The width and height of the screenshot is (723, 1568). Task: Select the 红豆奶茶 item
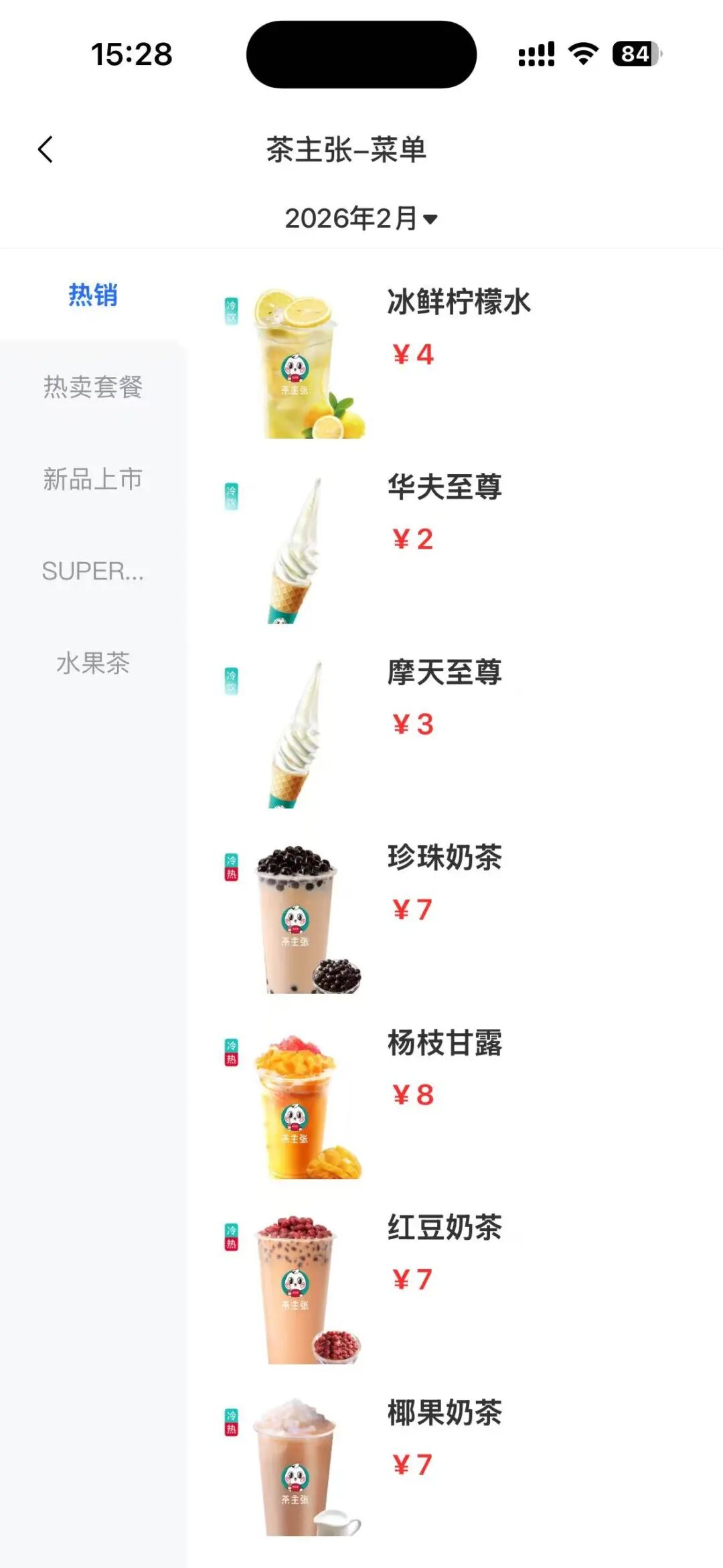tap(445, 1228)
